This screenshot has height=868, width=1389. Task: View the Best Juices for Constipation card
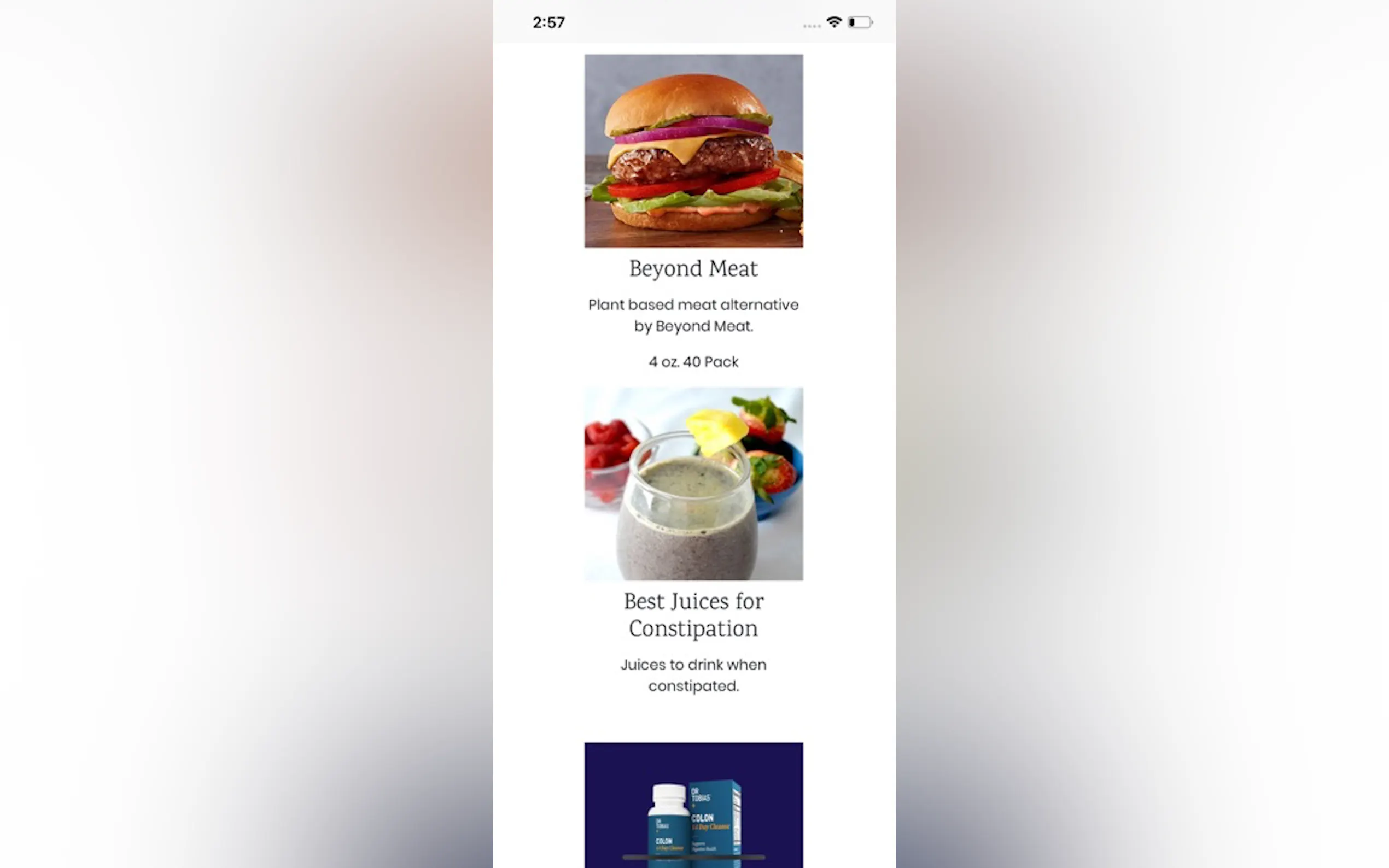(x=693, y=483)
